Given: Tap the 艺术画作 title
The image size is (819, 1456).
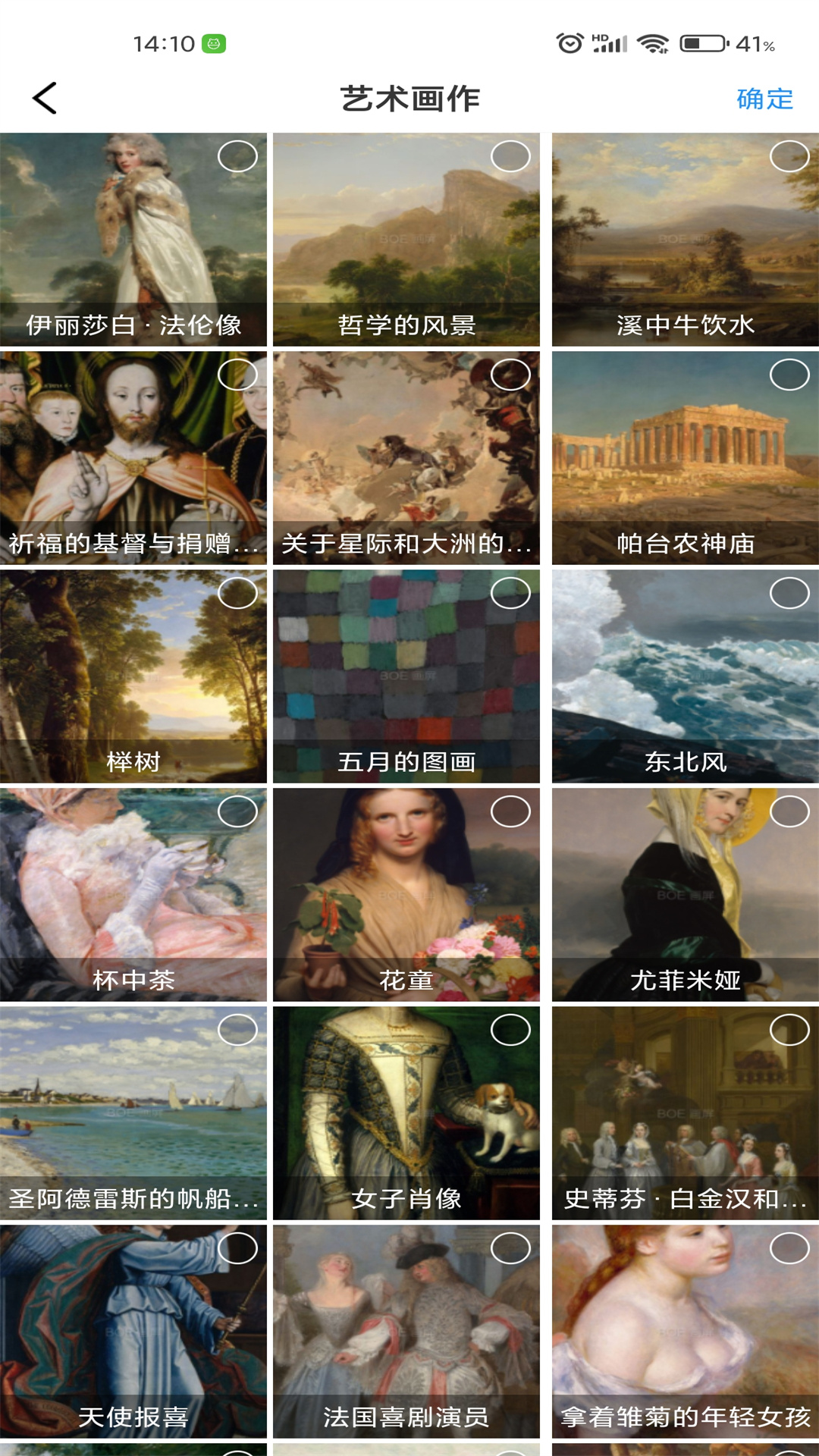Looking at the screenshot, I should 409,97.
